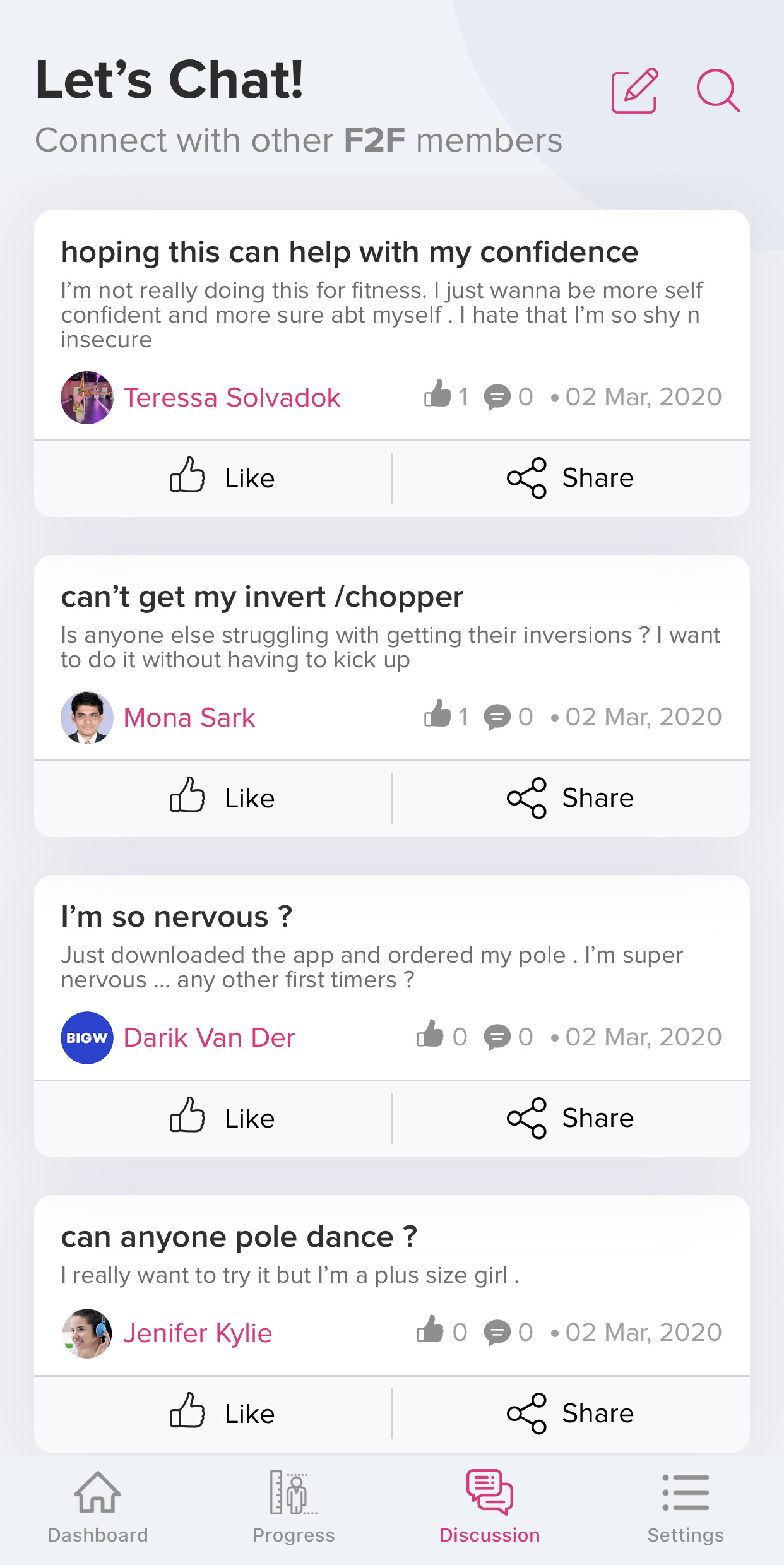The width and height of the screenshot is (784, 1565).
Task: Like the 'can anyone pole dance' post
Action: 222,1413
